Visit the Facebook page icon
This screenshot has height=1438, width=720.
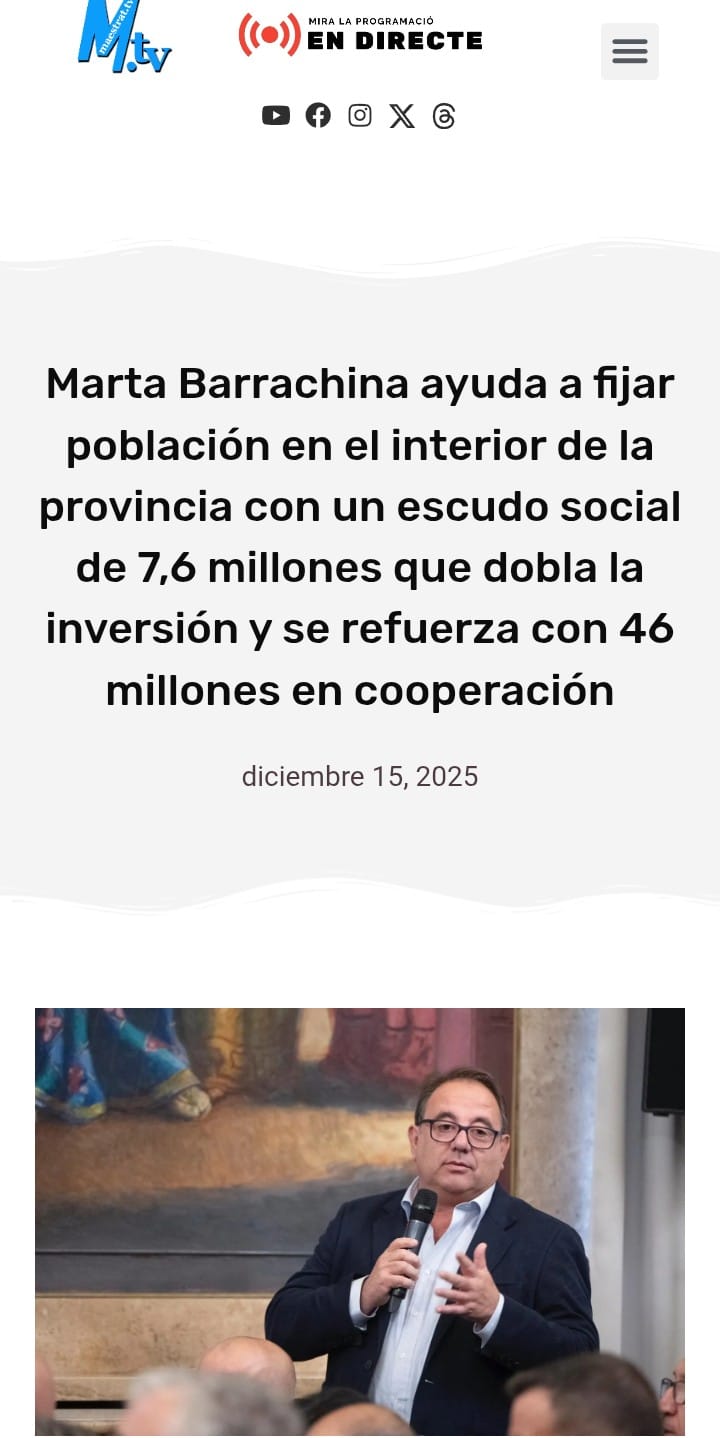click(x=318, y=116)
